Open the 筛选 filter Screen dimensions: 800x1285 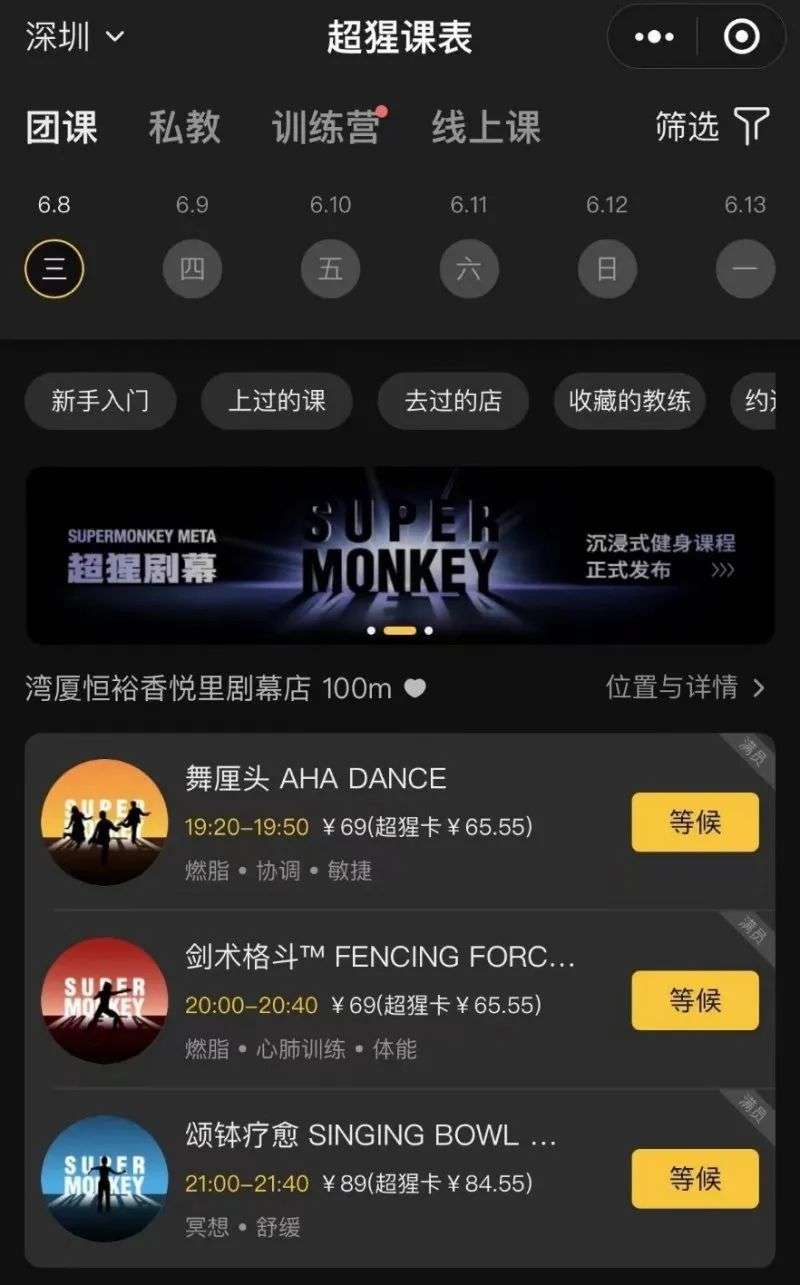(x=712, y=126)
